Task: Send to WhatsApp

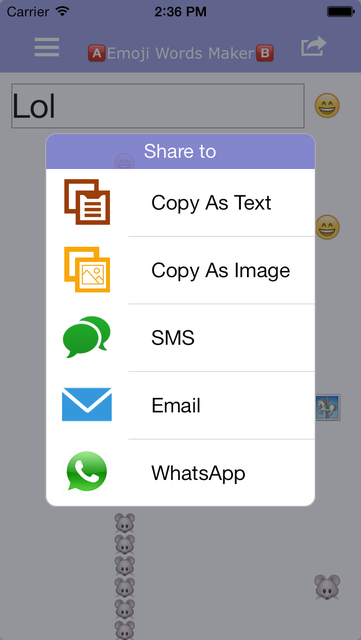Action: (x=180, y=473)
